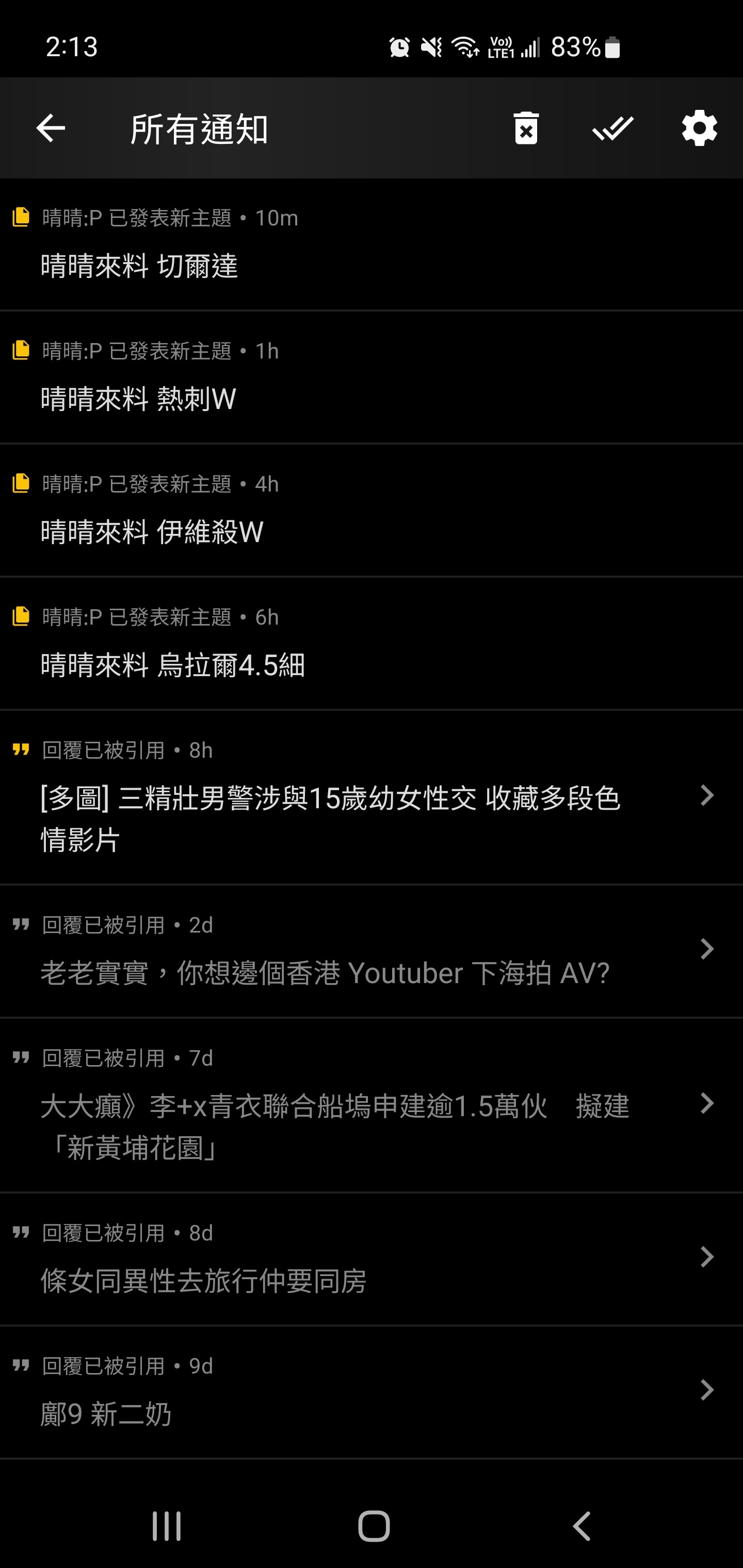
Task: Delete all notifications with the trash icon
Action: pyautogui.click(x=526, y=128)
